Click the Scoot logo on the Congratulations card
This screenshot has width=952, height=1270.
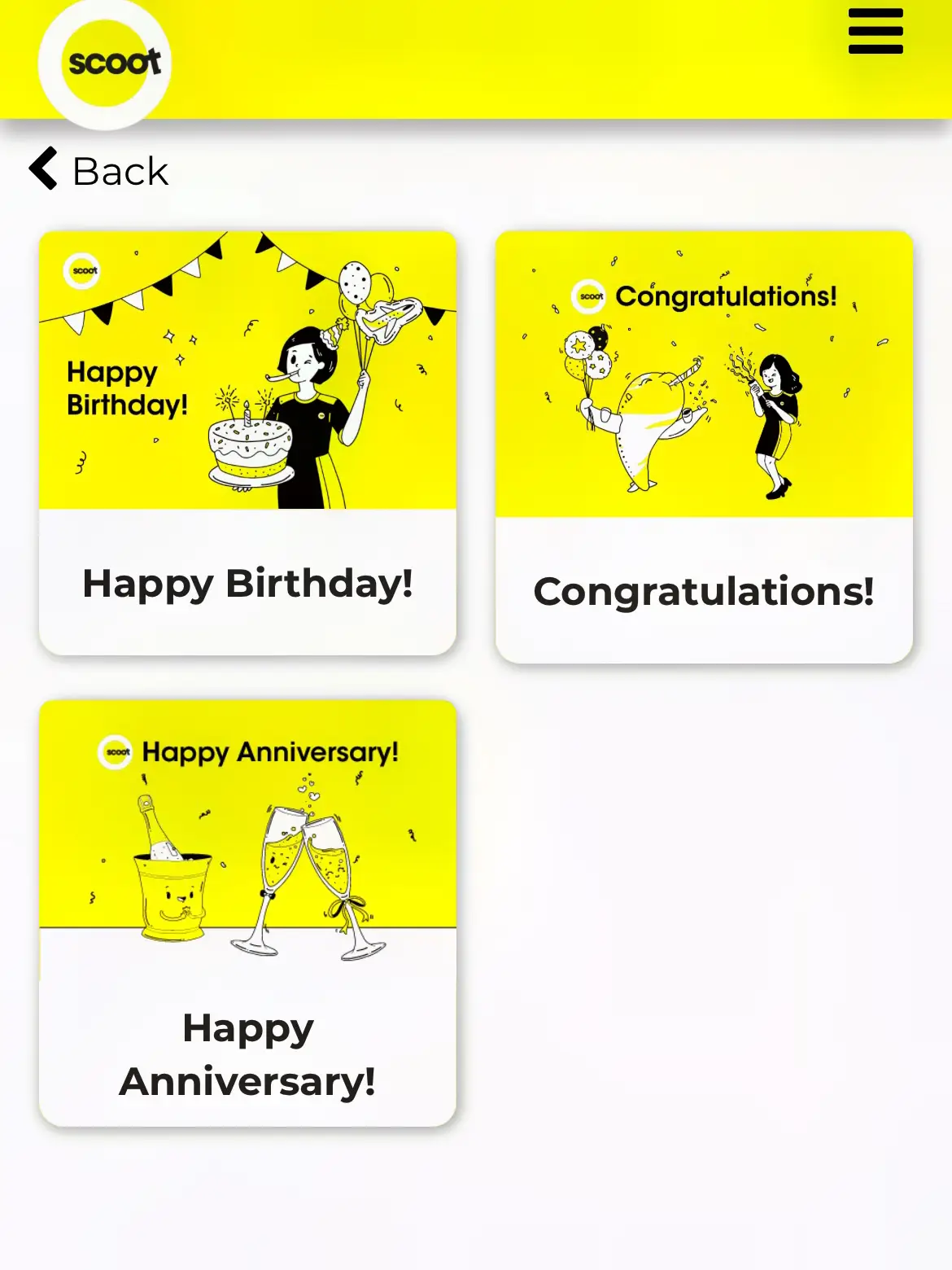(x=588, y=298)
